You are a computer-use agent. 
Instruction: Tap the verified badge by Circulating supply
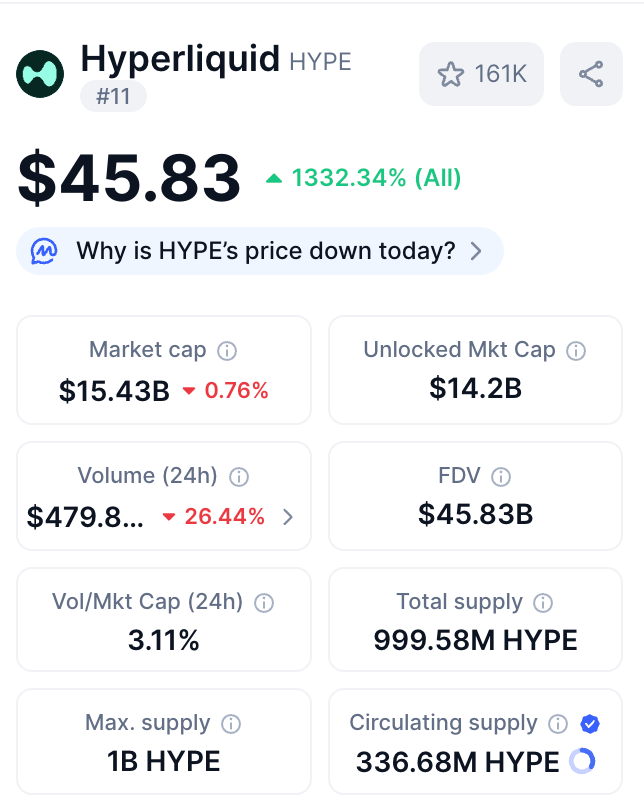click(590, 724)
